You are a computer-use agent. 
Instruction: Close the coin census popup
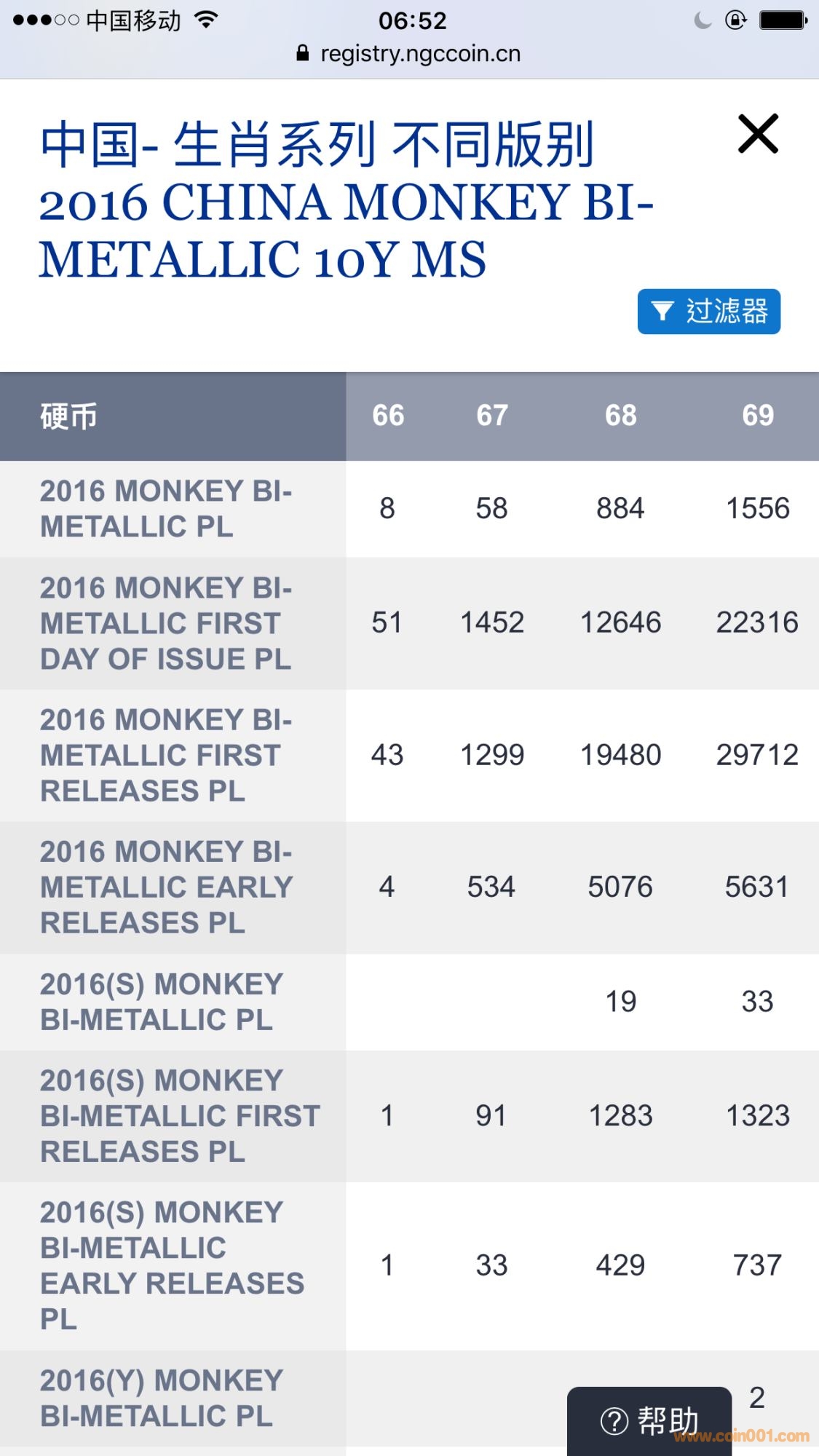(758, 134)
